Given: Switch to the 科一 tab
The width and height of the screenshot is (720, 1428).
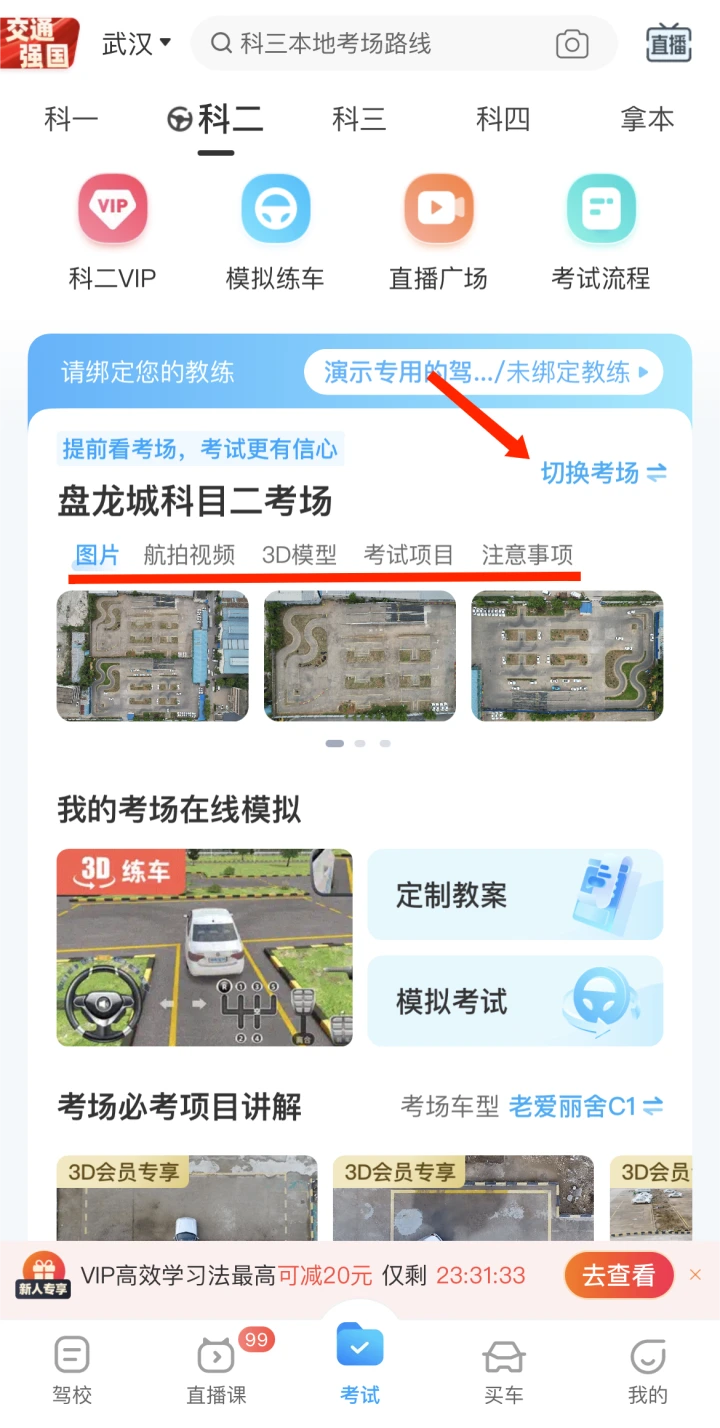Looking at the screenshot, I should pos(72,120).
